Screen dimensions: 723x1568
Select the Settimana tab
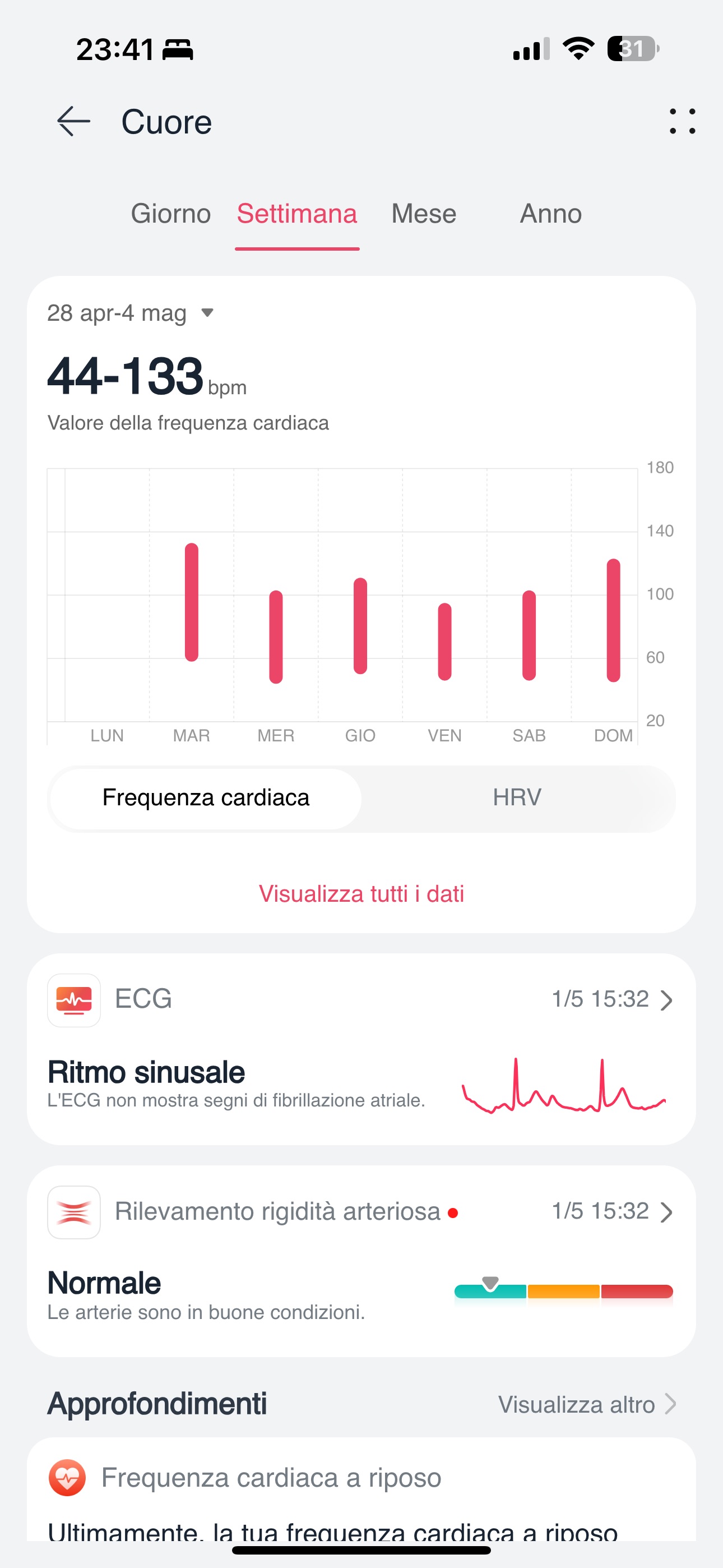297,214
